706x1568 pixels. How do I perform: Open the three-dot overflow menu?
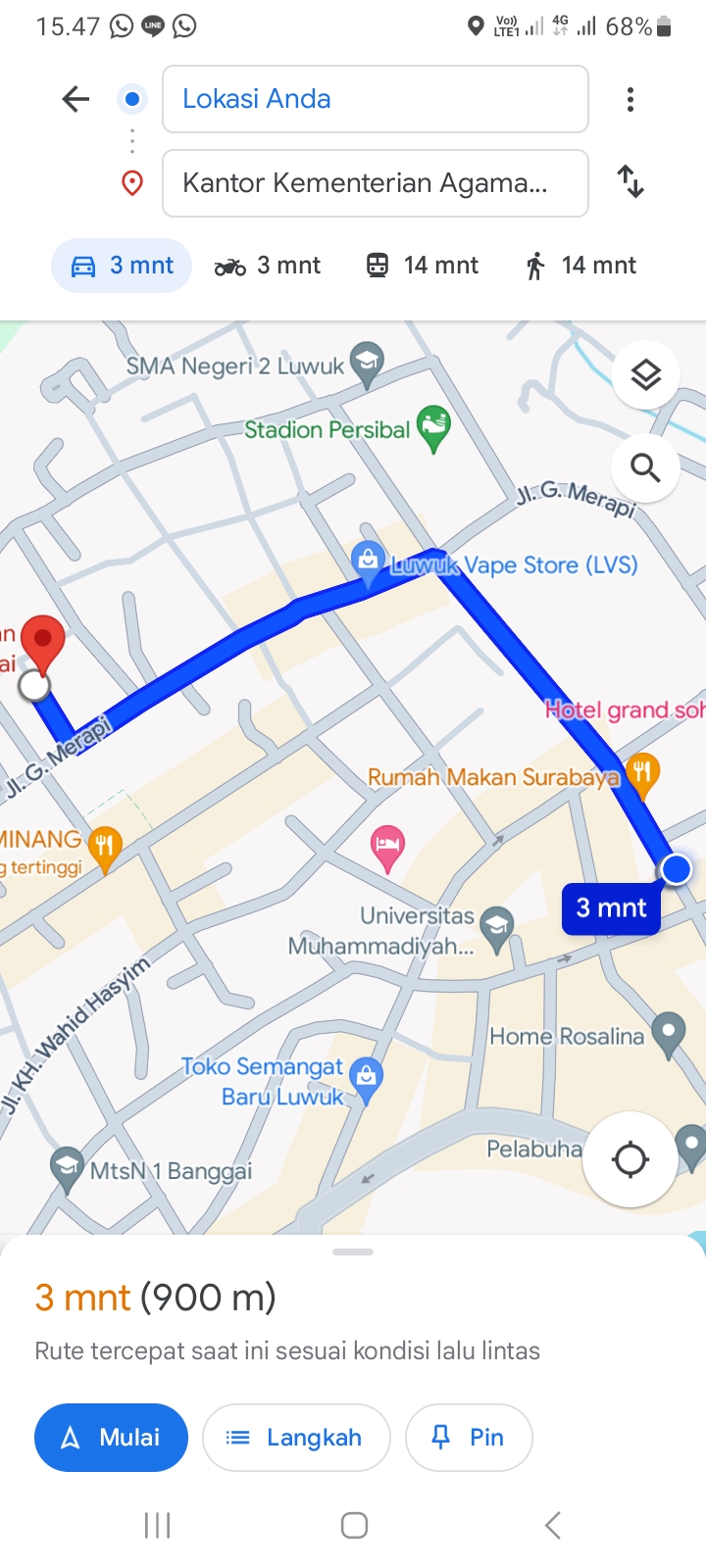pos(630,99)
